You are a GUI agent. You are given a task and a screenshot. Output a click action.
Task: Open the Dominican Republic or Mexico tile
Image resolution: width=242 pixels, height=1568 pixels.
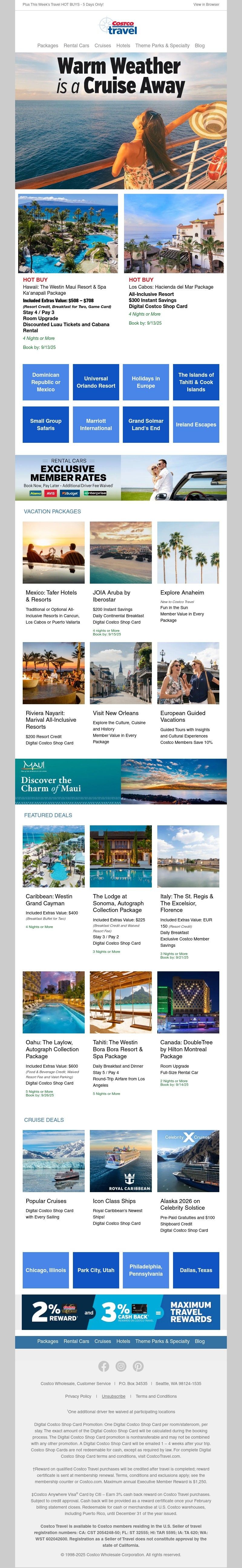[x=46, y=382]
